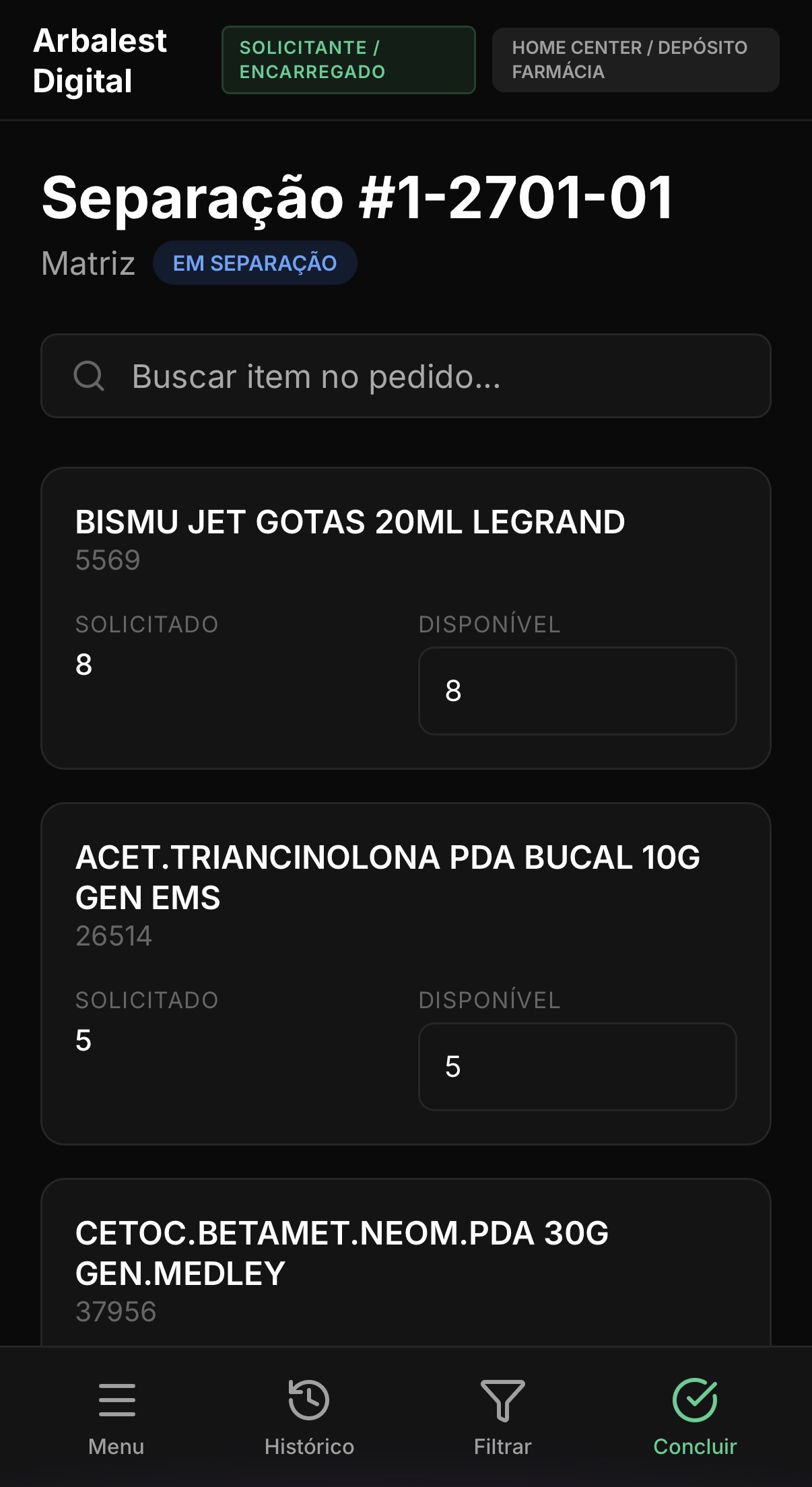Edit Disponível quantity for BISMU JET GOTAS
This screenshot has height=1487, width=812.
[577, 691]
